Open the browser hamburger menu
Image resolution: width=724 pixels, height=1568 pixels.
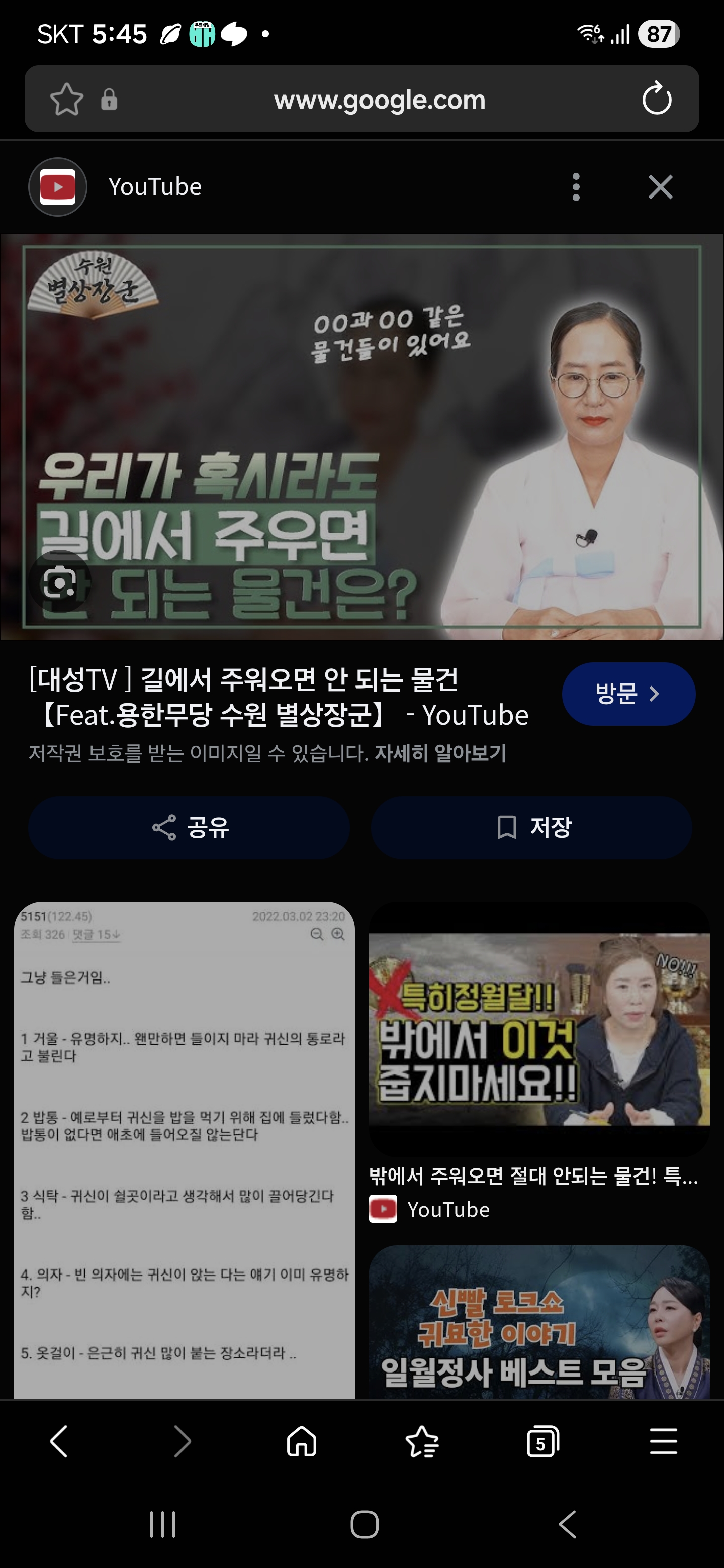tap(663, 1441)
